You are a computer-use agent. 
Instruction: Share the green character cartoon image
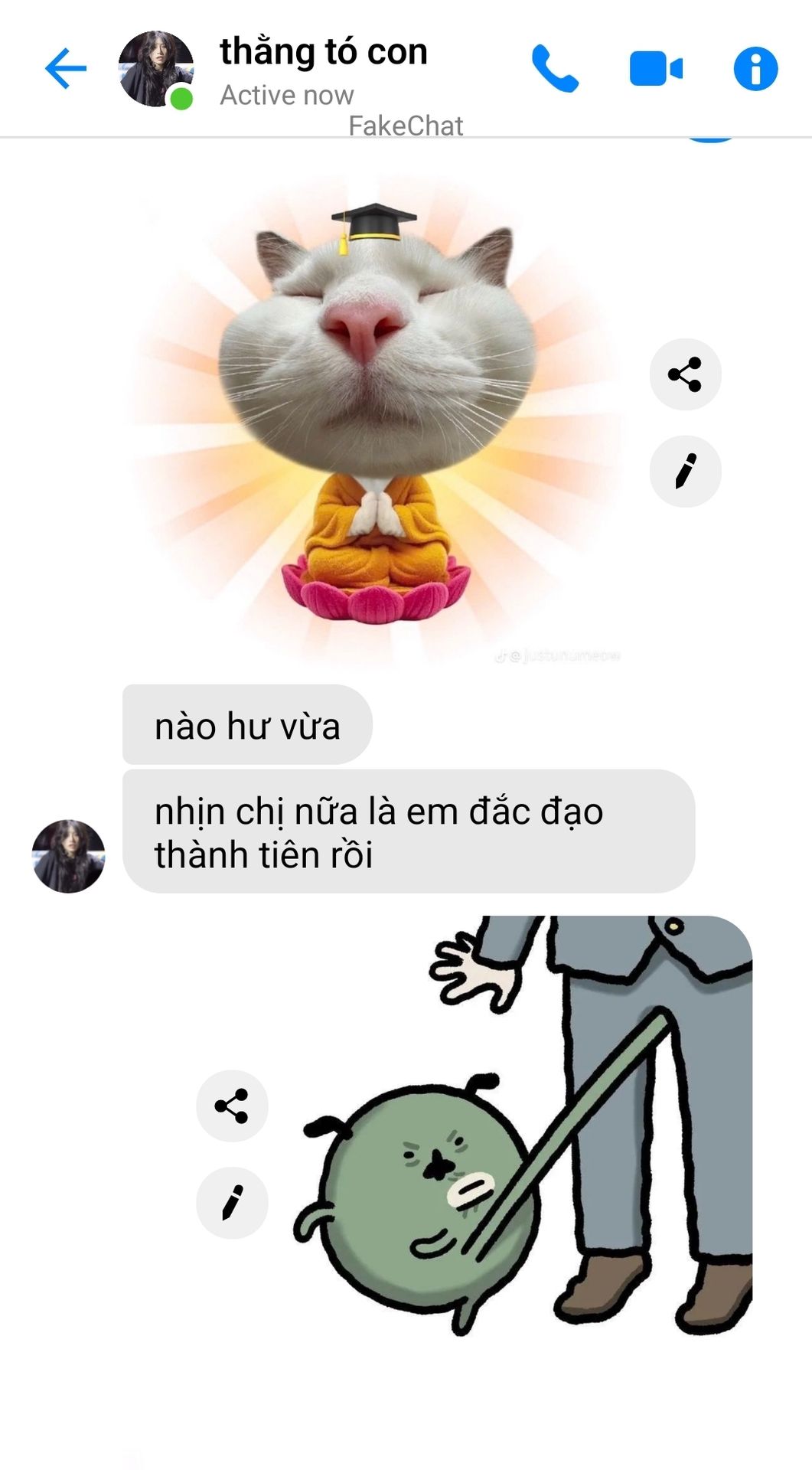(x=232, y=1106)
